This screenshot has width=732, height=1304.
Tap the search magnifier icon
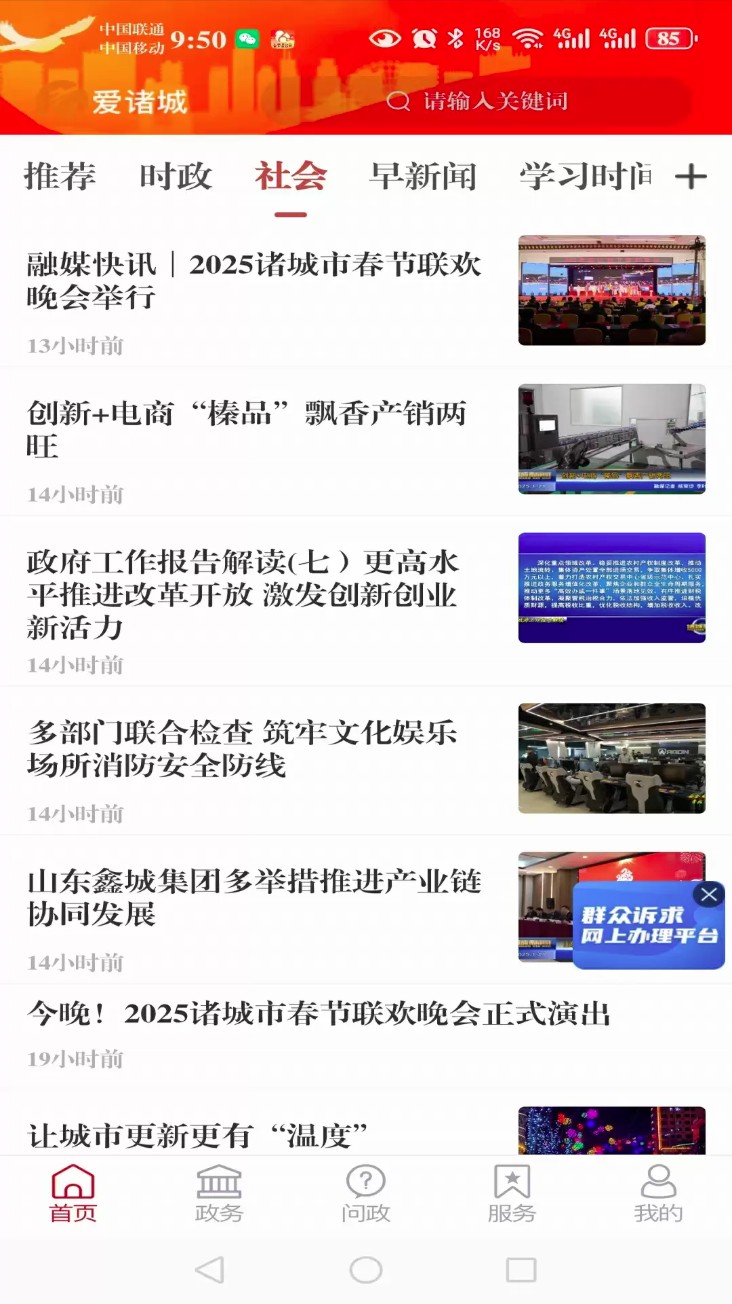point(399,100)
